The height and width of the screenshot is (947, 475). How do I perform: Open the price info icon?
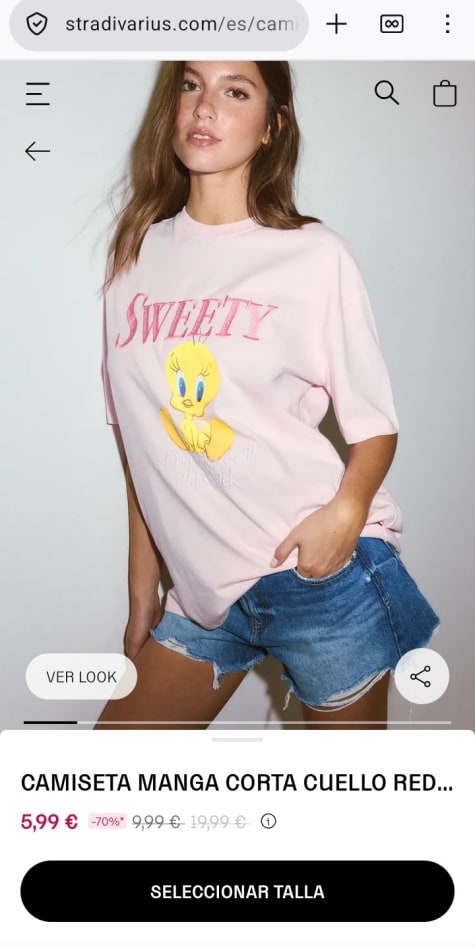tap(268, 821)
